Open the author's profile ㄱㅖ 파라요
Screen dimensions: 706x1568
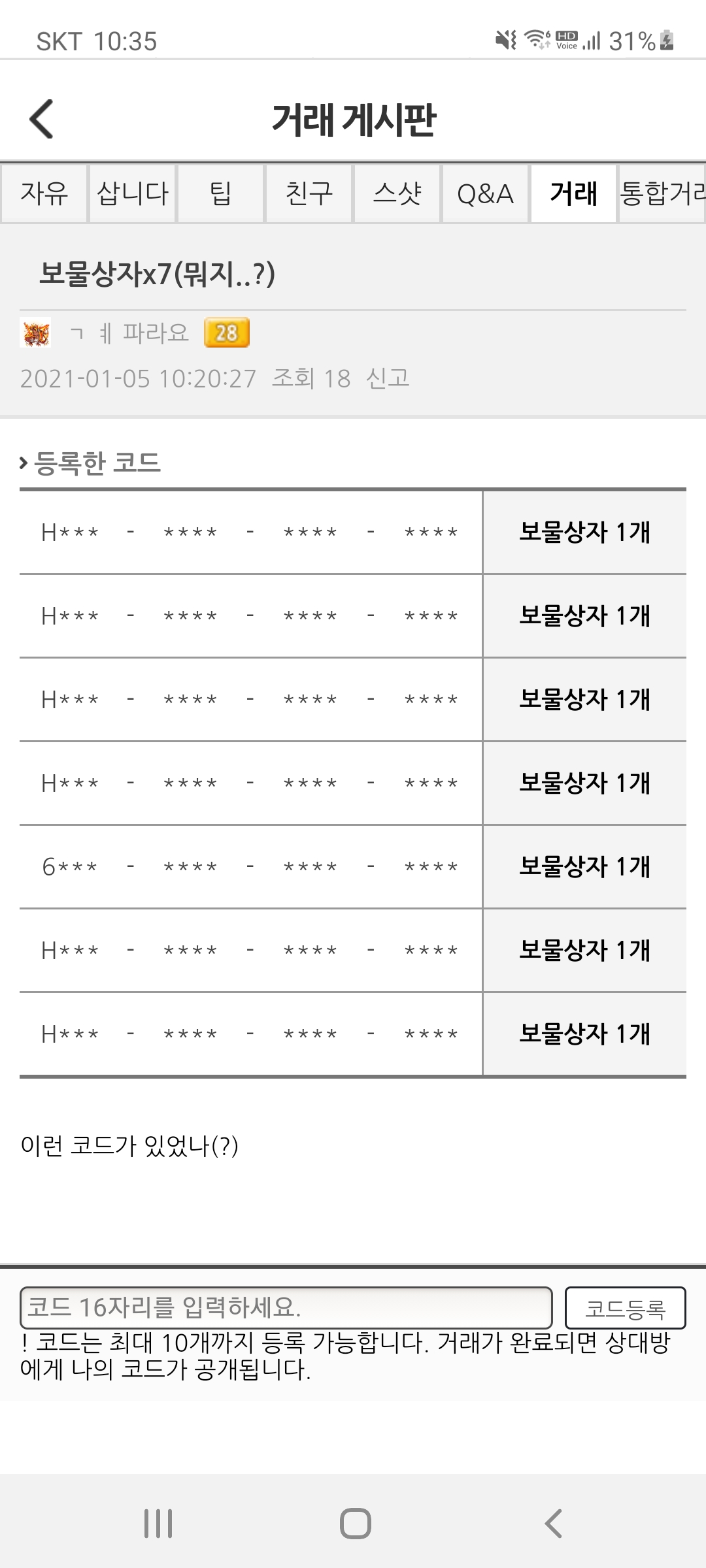pos(129,333)
